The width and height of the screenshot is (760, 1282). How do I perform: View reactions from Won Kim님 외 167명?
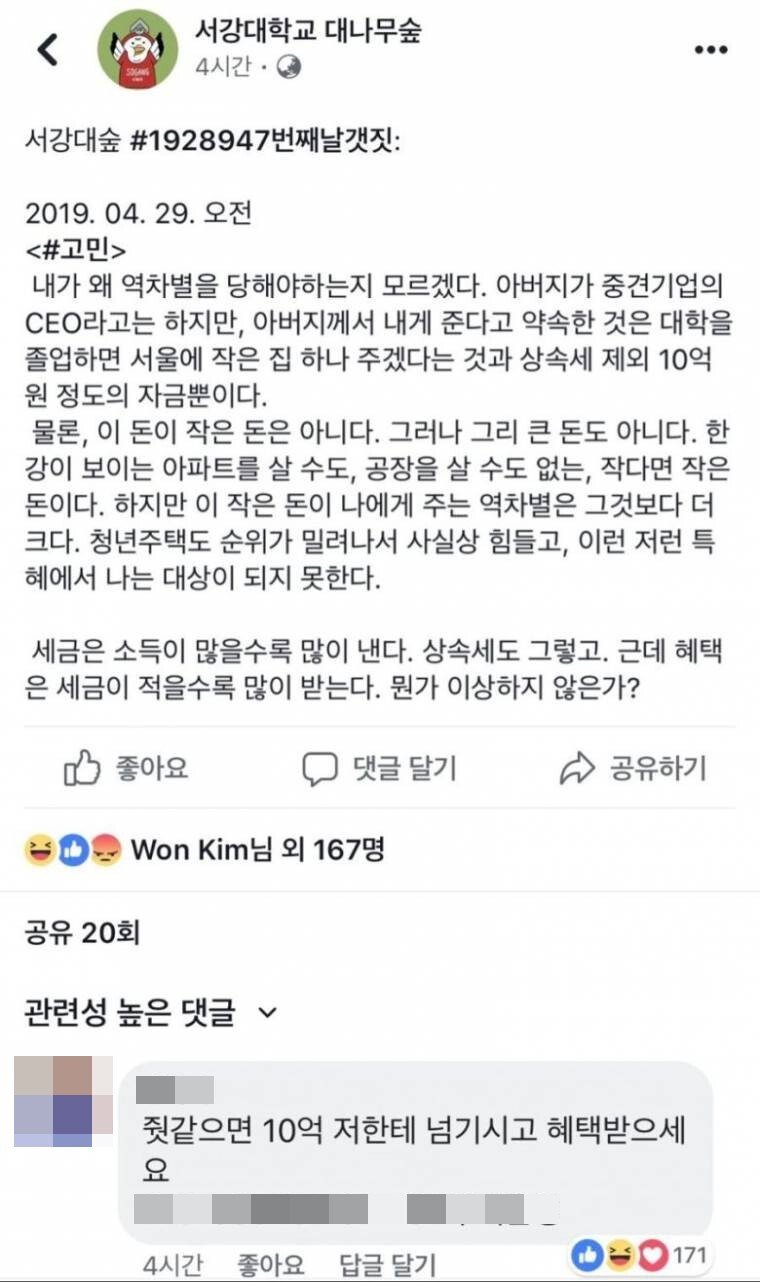(x=205, y=850)
